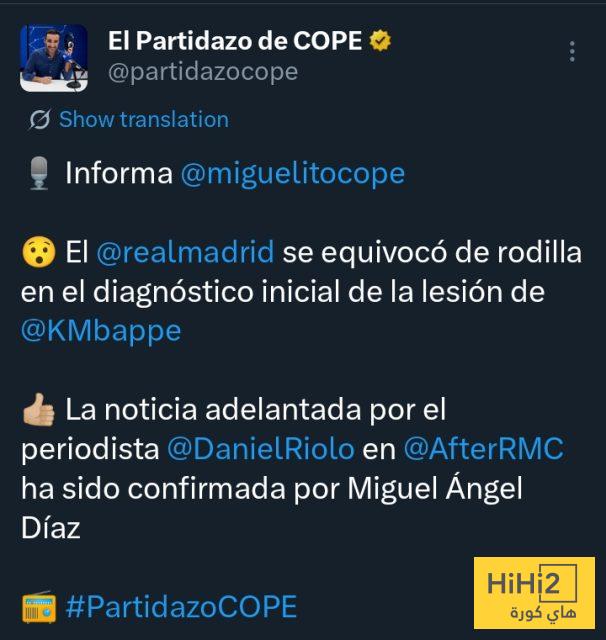This screenshot has height=640, width=606.
Task: View the @DanielRiolo profile mention
Action: pyautogui.click(x=261, y=449)
